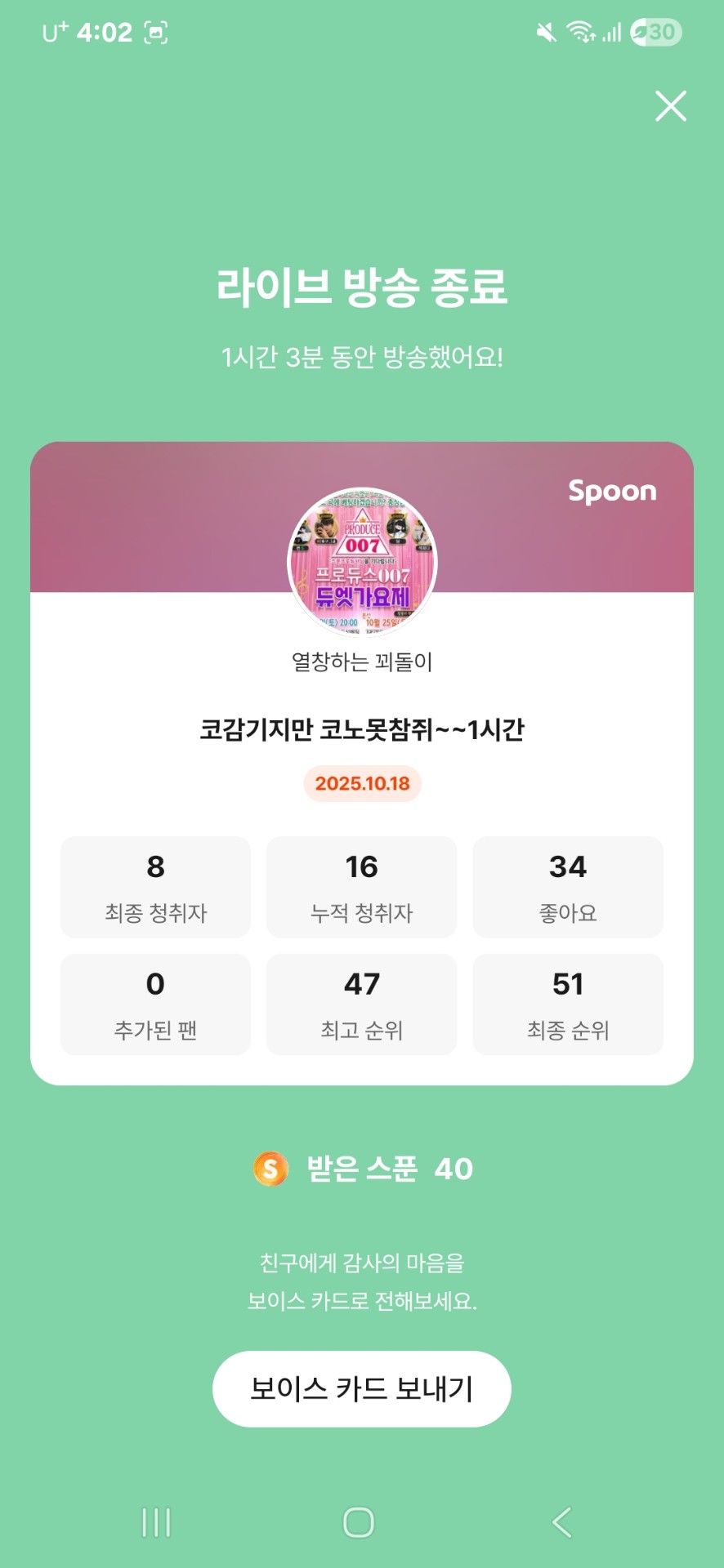
Task: Go to the home screen
Action: click(x=359, y=1522)
